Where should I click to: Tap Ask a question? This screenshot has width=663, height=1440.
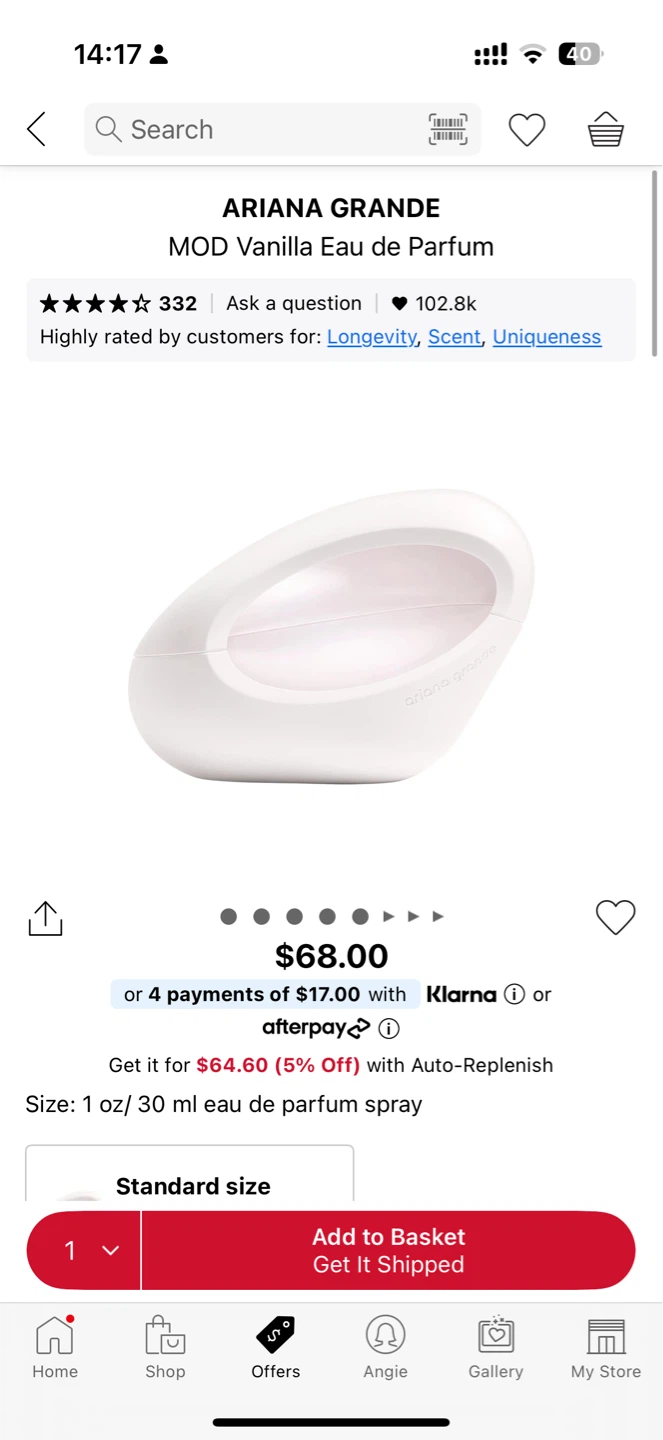294,303
